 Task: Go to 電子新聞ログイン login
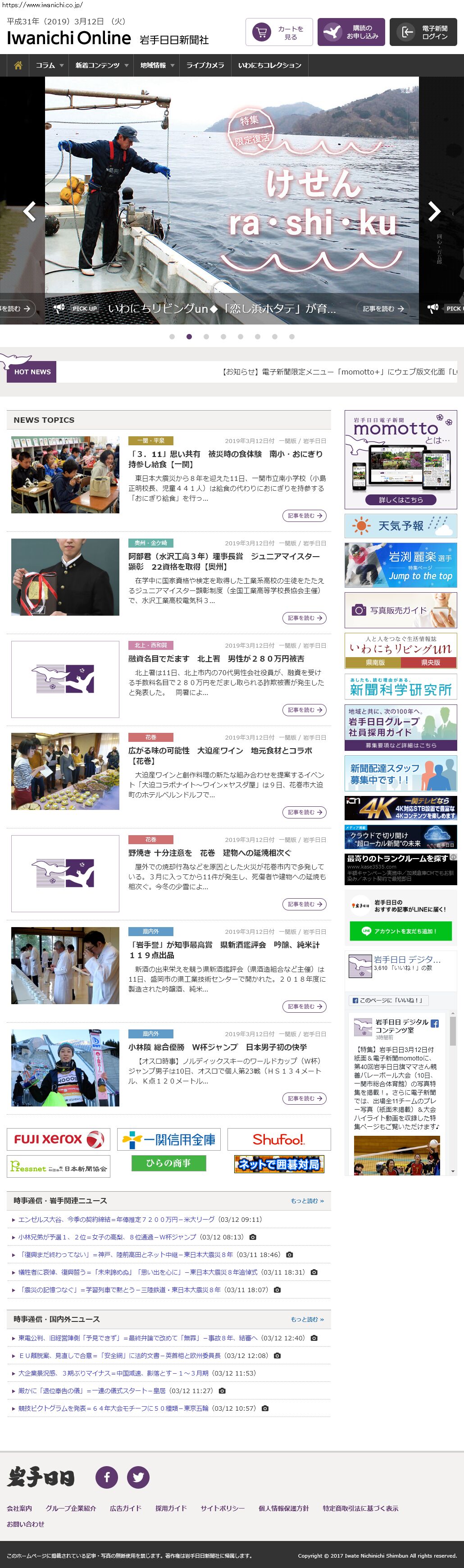(x=423, y=32)
